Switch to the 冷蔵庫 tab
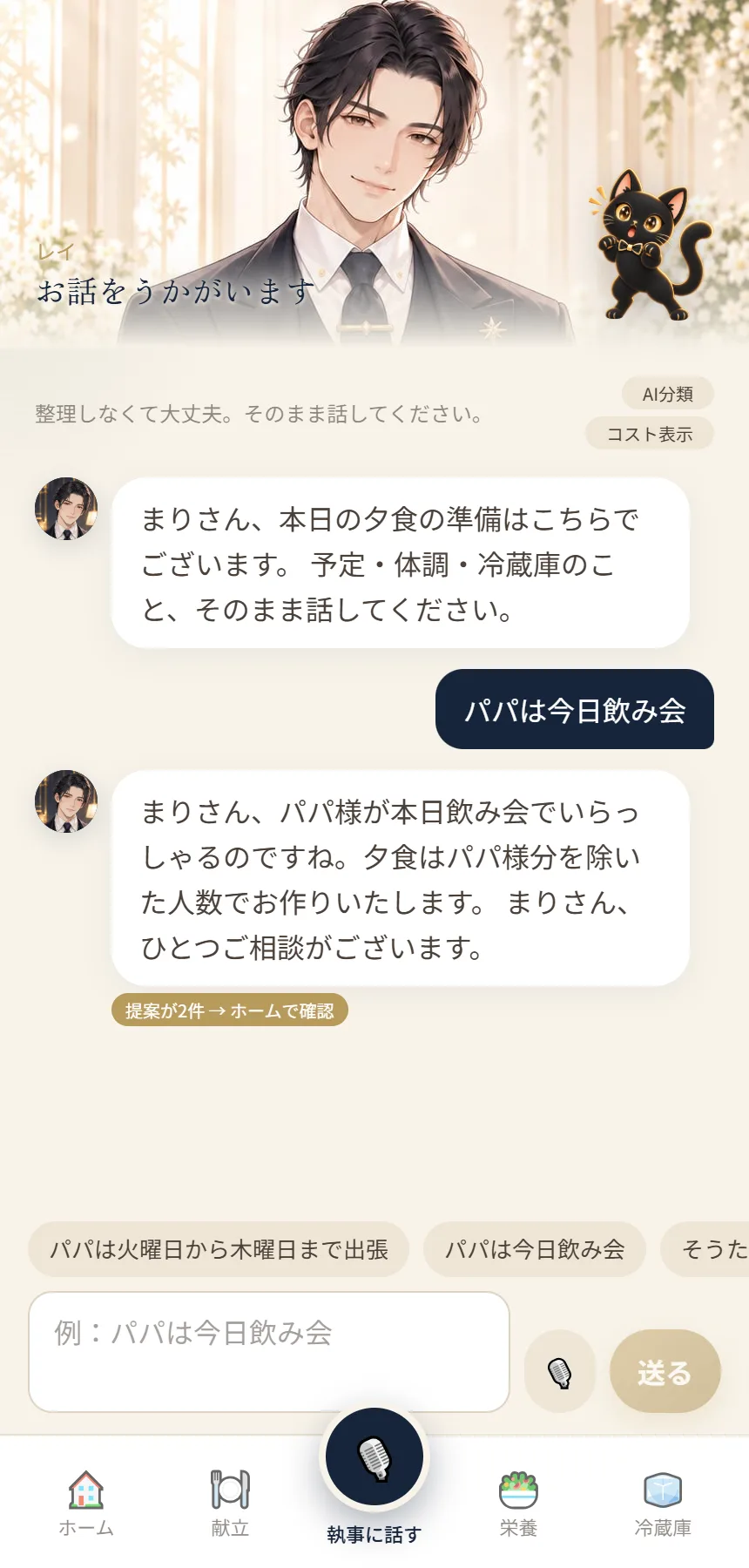The height and width of the screenshot is (1568, 749). click(x=663, y=1504)
